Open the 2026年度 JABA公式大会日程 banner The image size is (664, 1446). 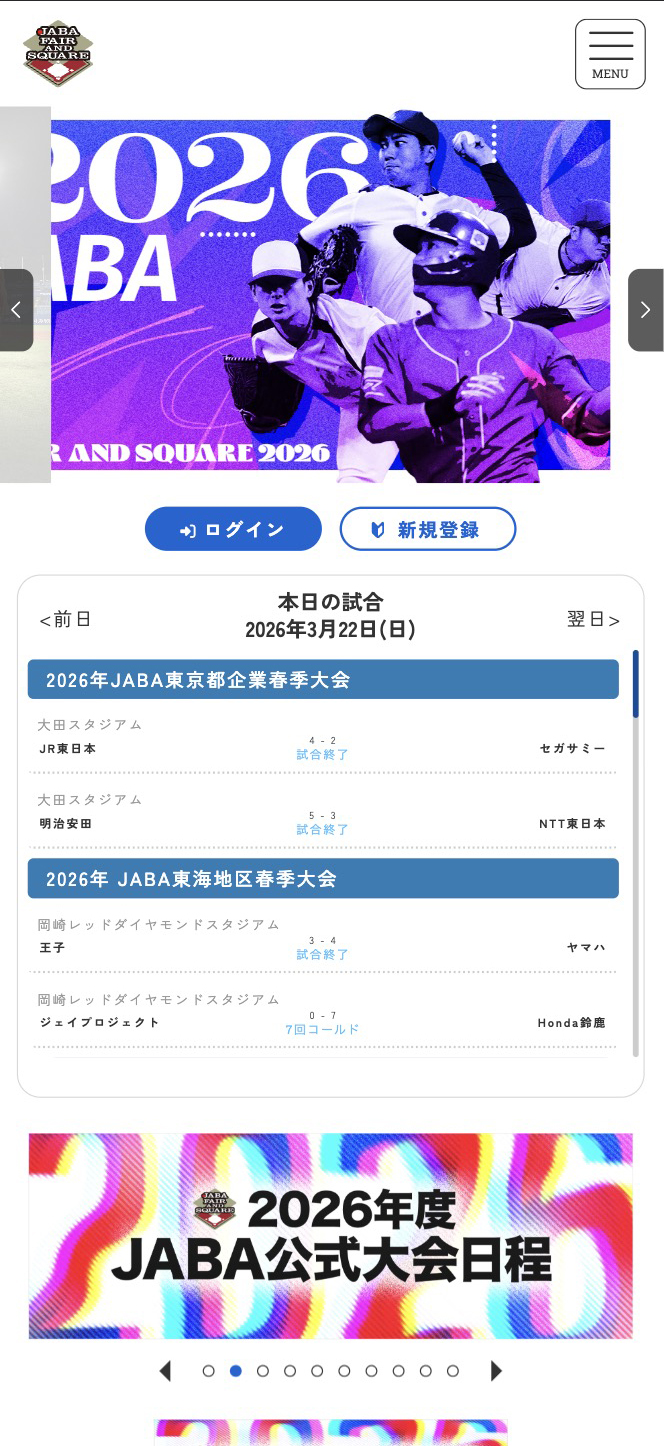[x=331, y=1236]
